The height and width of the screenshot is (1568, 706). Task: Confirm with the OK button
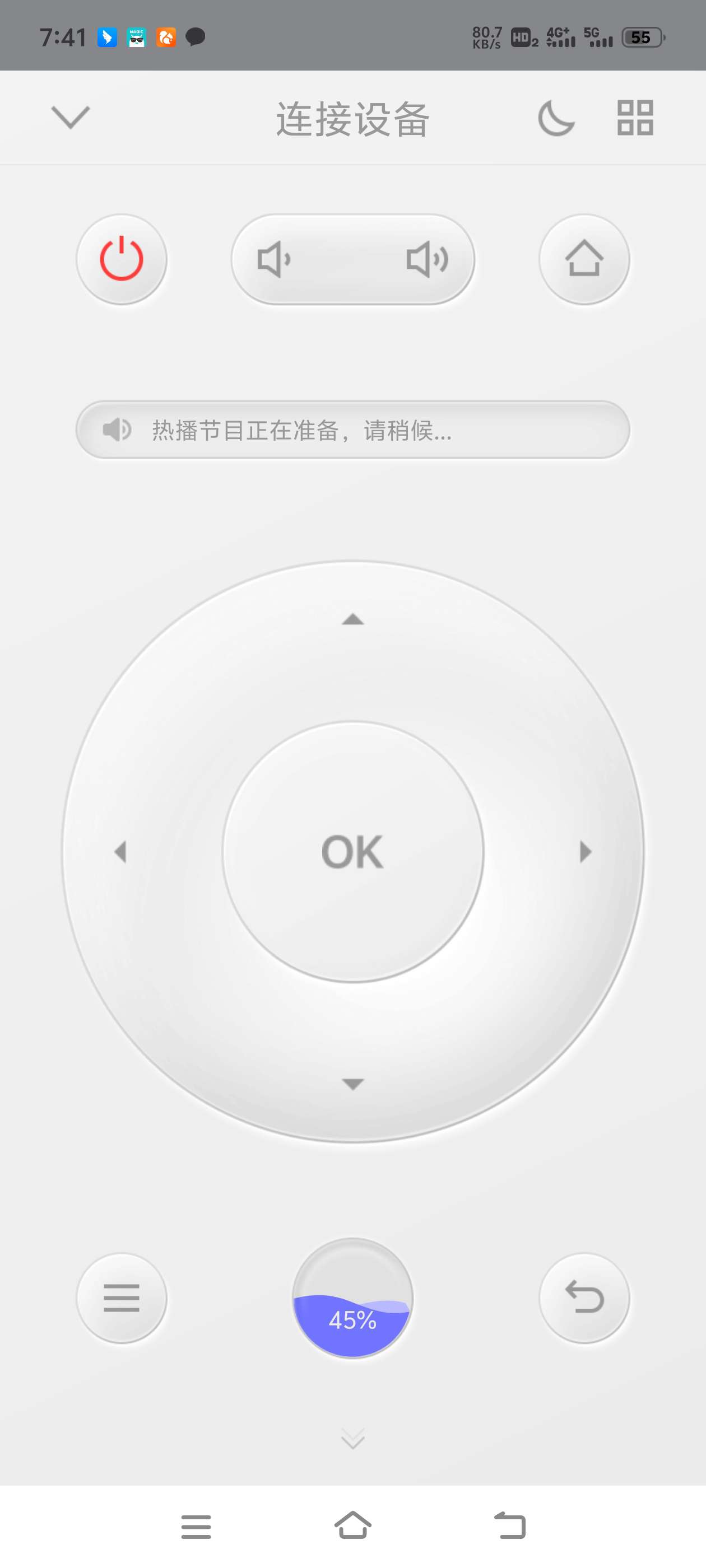[x=352, y=852]
